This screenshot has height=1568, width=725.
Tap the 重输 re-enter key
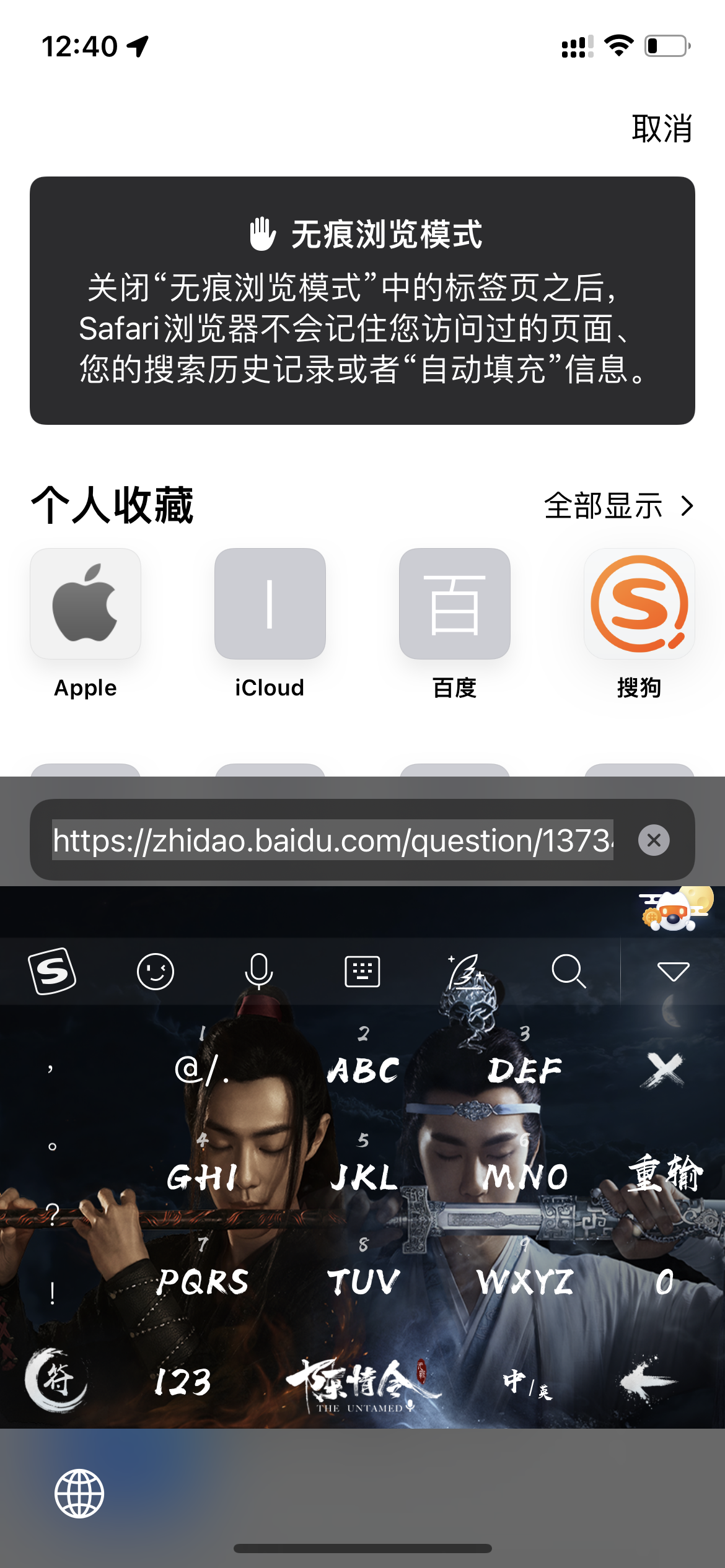[664, 1174]
